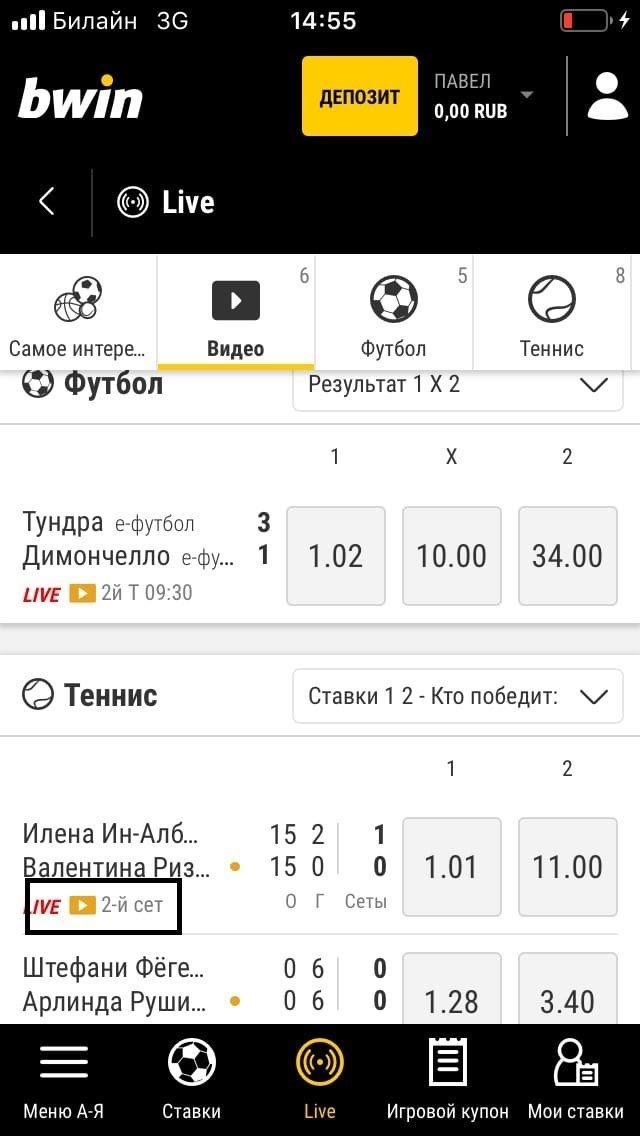Viewport: 640px width, 1136px height.
Task: Pick the draw odds 10.00
Action: point(451,556)
